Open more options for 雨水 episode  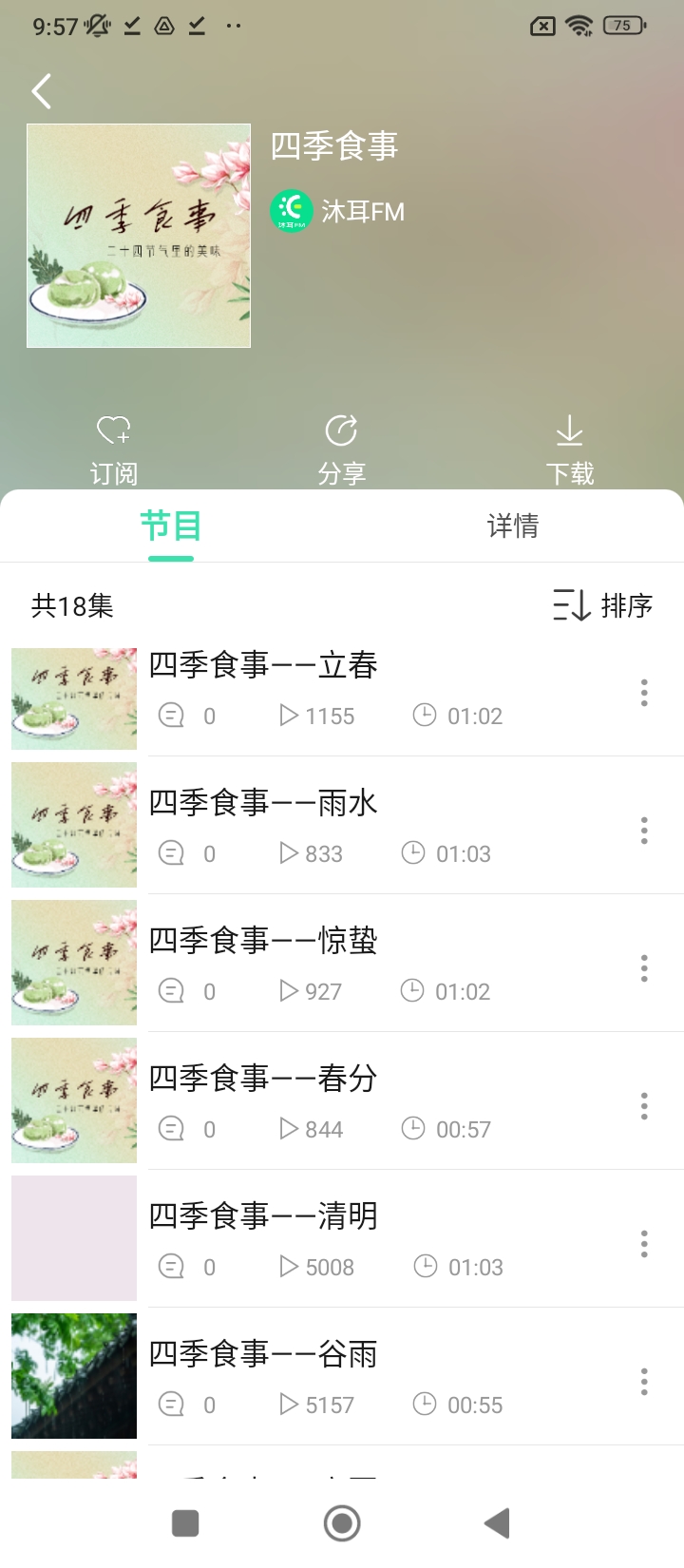coord(644,831)
